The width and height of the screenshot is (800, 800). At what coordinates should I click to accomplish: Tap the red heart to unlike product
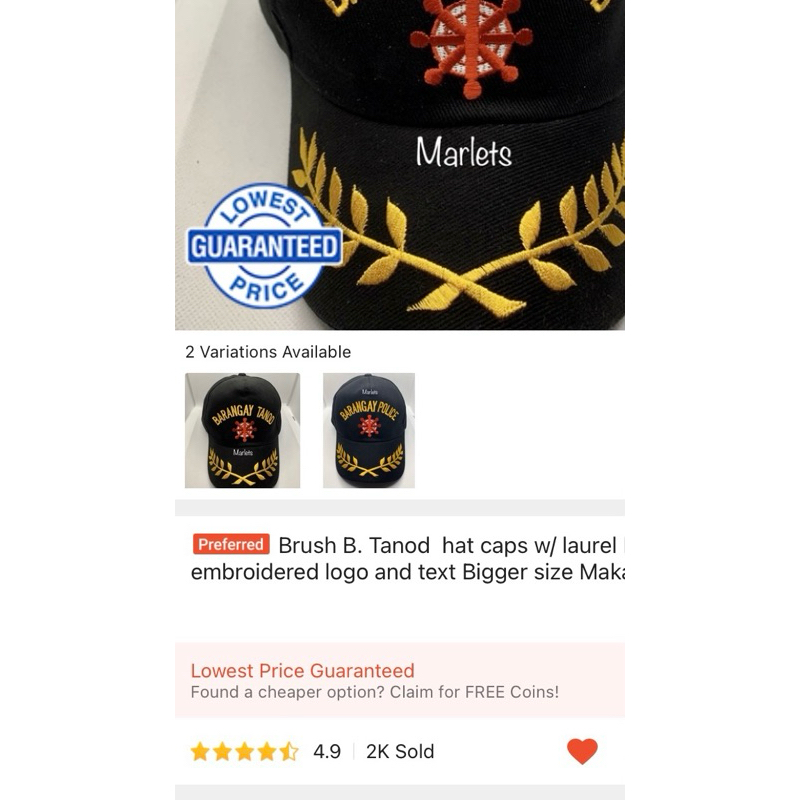pyautogui.click(x=582, y=751)
